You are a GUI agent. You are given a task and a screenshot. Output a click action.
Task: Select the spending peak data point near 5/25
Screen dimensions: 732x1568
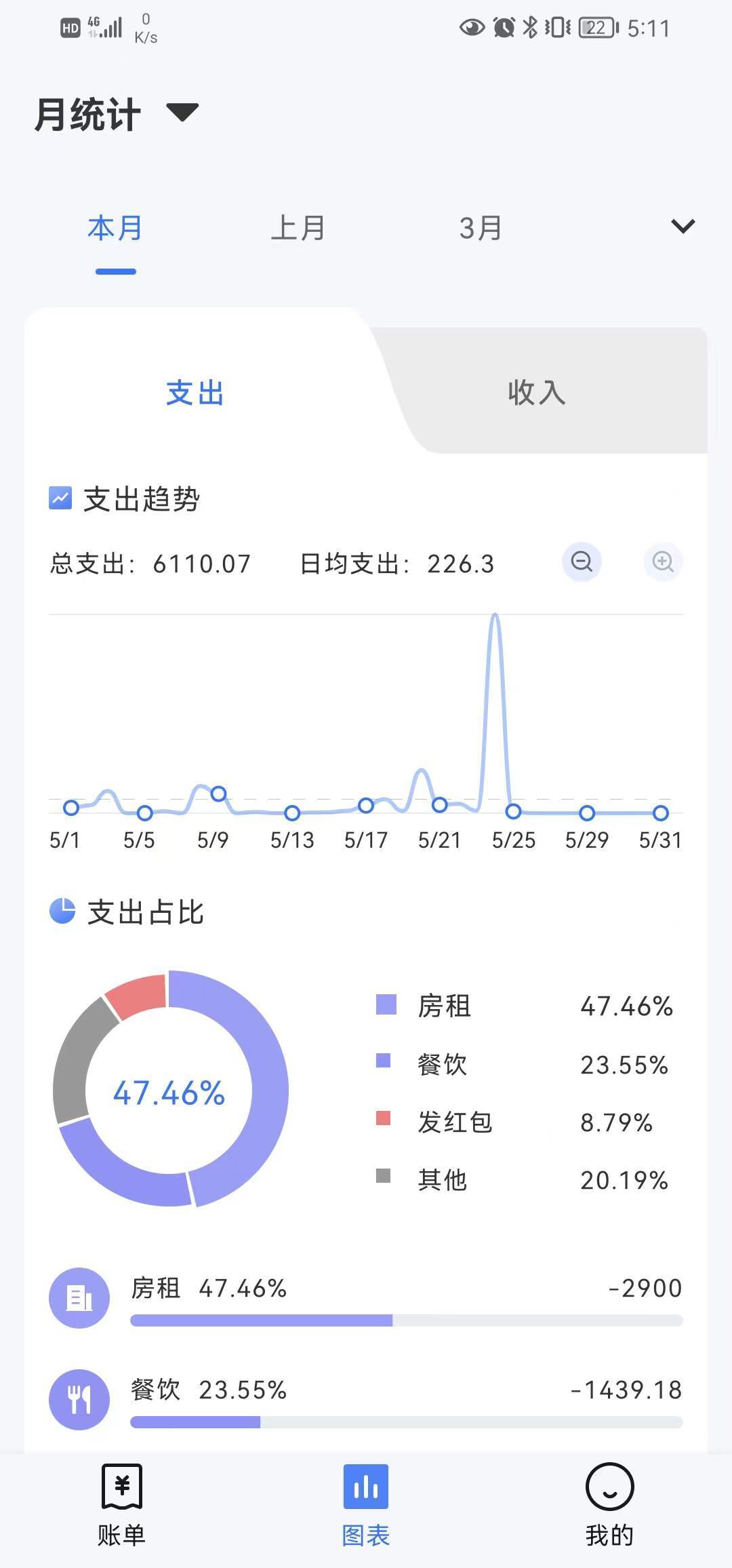[494, 616]
